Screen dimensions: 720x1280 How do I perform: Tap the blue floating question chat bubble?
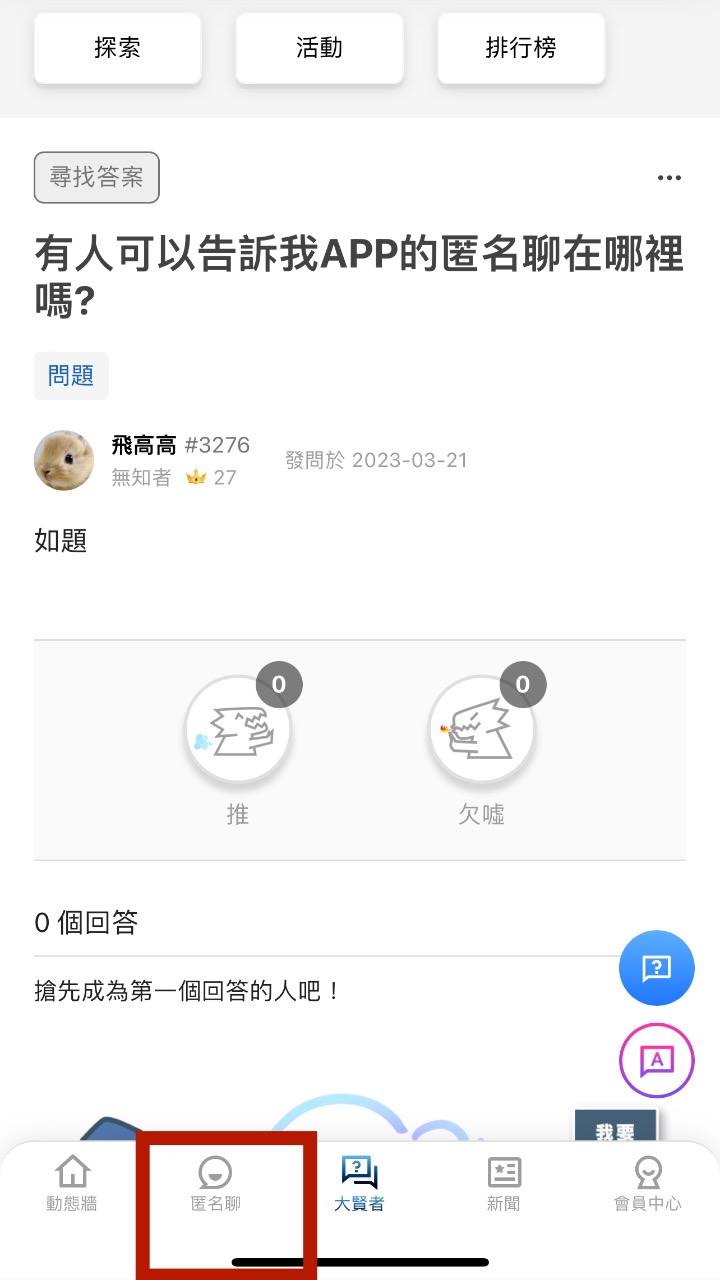point(656,968)
